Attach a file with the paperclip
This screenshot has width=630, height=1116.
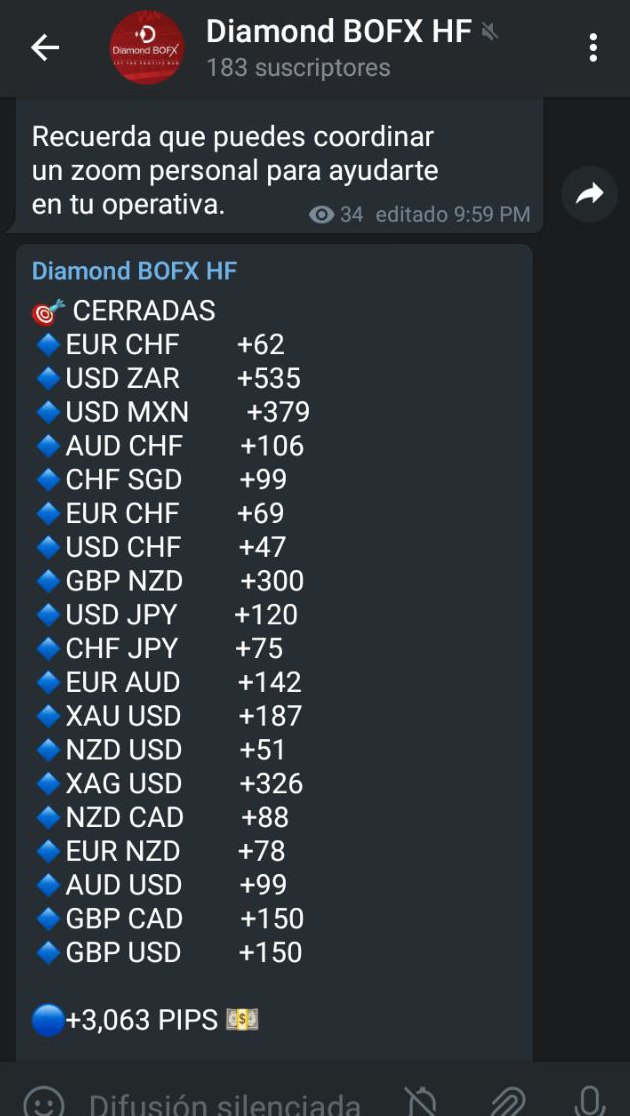pyautogui.click(x=509, y=1101)
